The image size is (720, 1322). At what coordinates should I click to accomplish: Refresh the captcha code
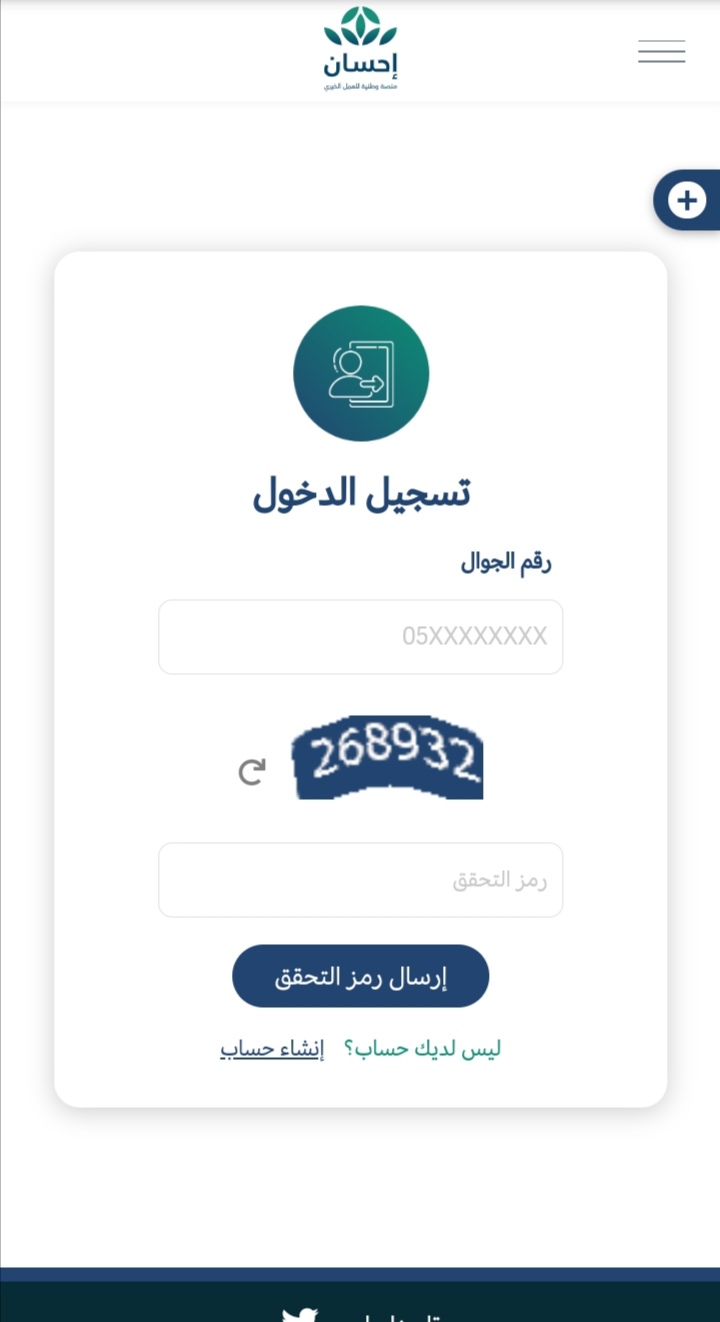coord(252,772)
